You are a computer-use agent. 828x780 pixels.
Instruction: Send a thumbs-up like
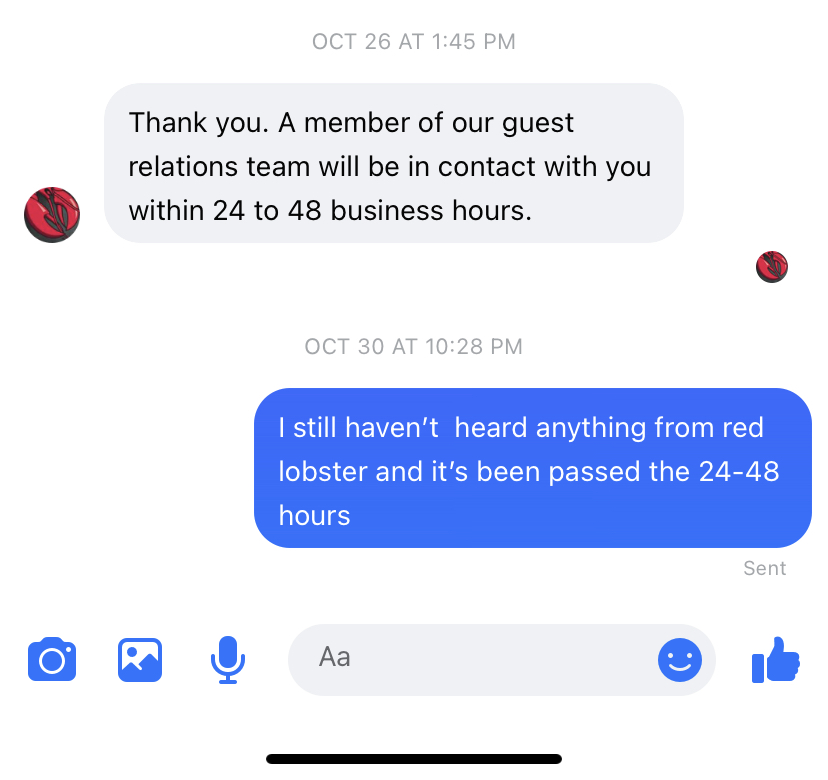click(776, 660)
